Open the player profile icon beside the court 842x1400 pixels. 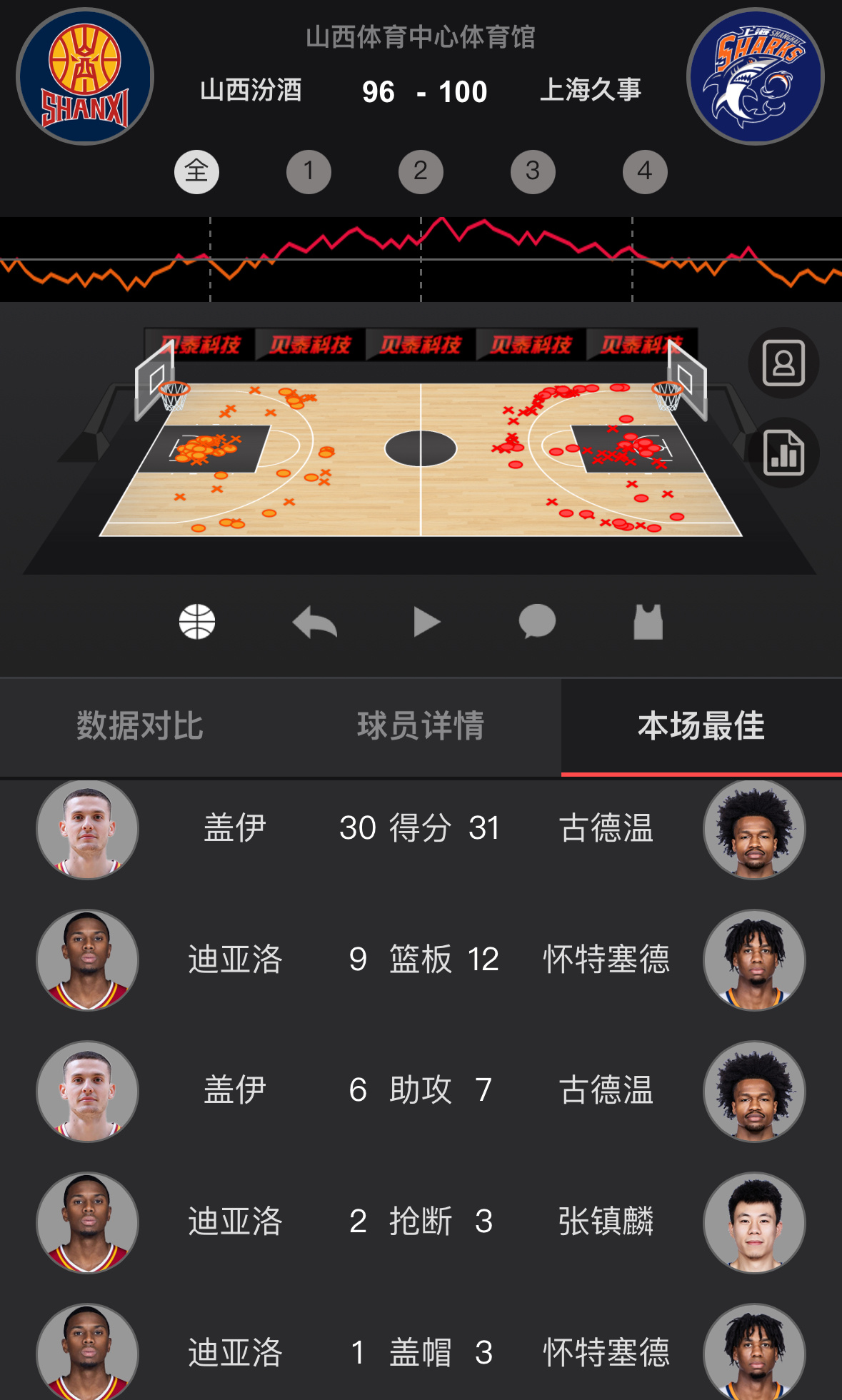pyautogui.click(x=784, y=363)
